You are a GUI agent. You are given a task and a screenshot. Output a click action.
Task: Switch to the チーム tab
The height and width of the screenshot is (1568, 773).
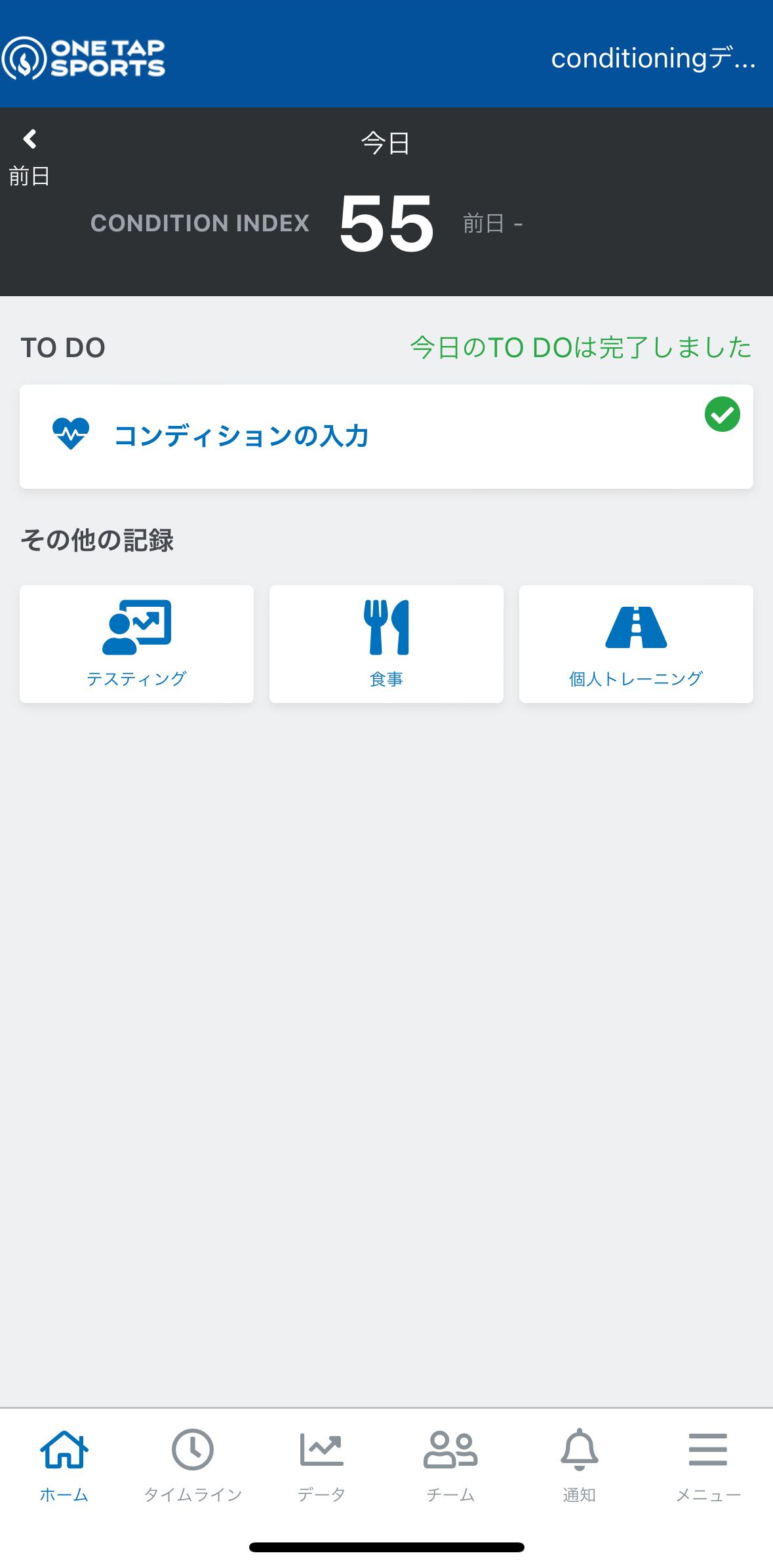[x=450, y=1466]
